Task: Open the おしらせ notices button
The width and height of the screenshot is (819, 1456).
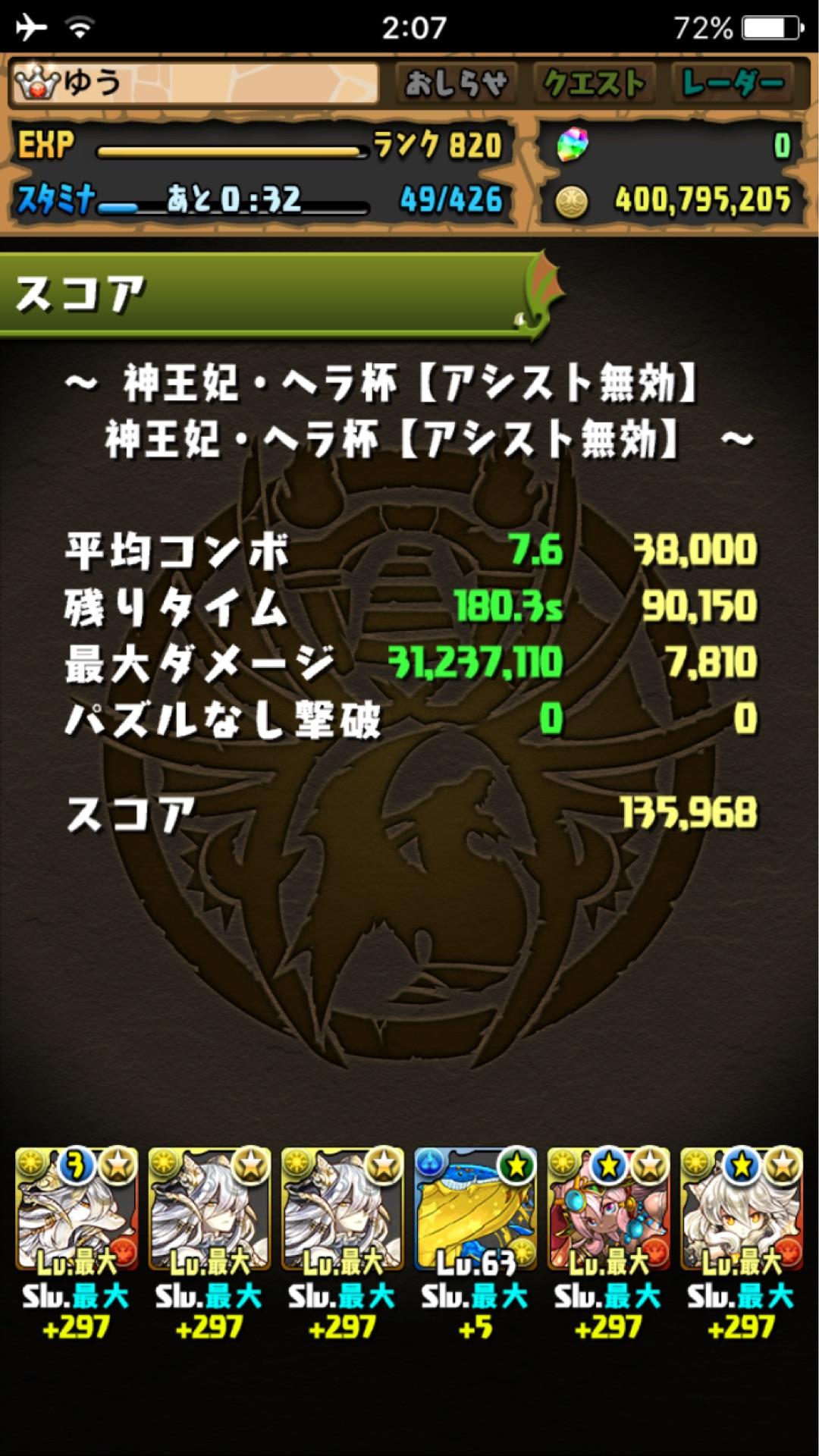Action: pos(456,83)
